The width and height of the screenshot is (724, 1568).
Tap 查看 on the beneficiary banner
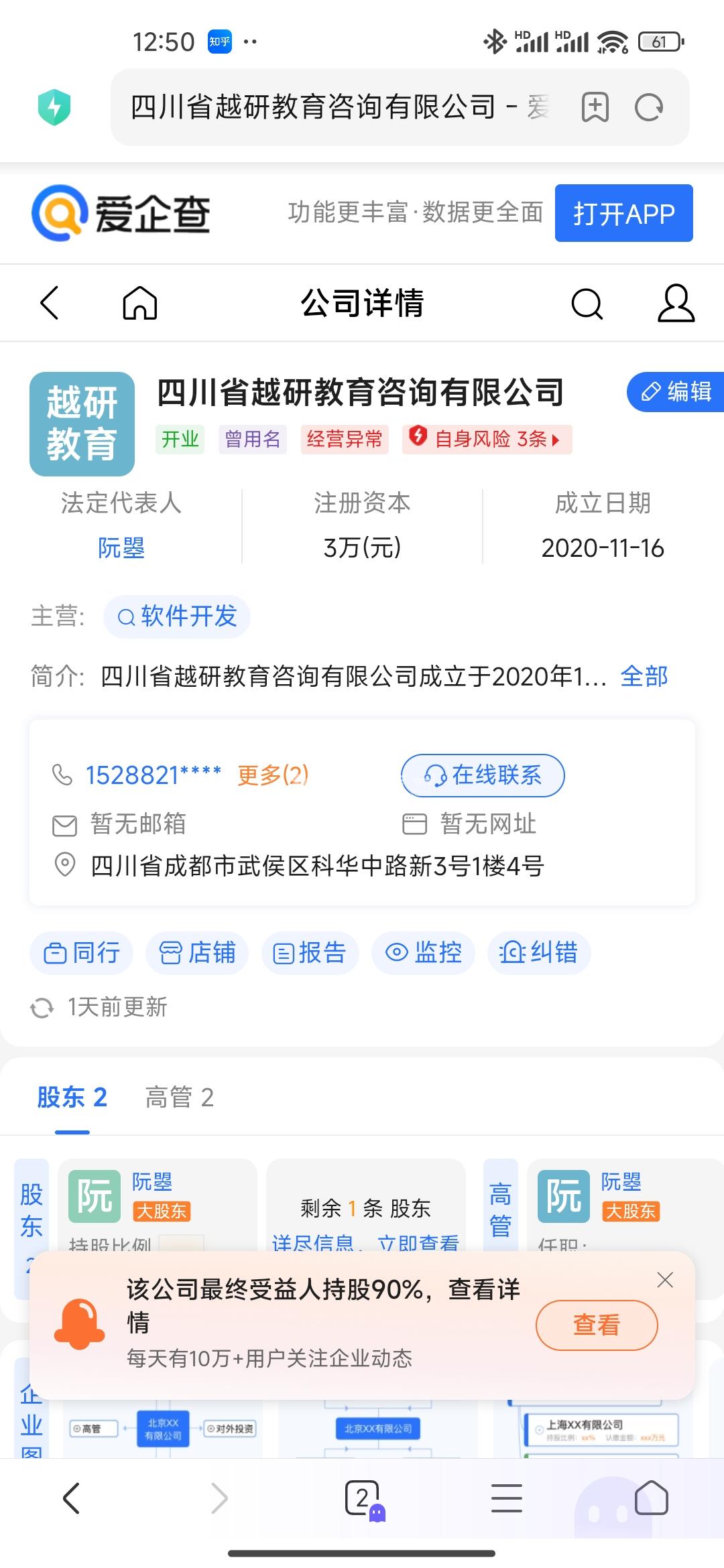click(596, 1325)
